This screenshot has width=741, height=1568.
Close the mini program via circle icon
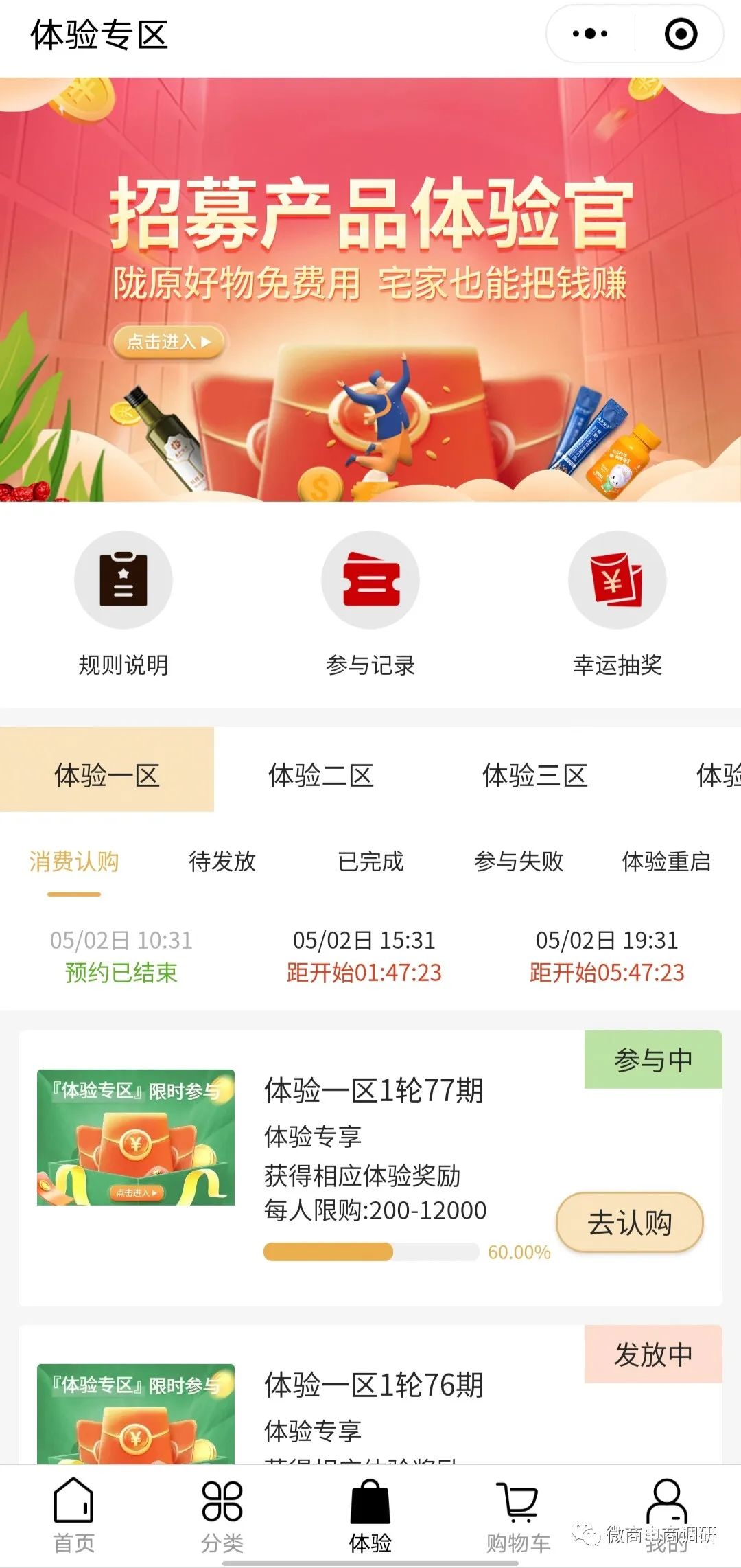(681, 34)
